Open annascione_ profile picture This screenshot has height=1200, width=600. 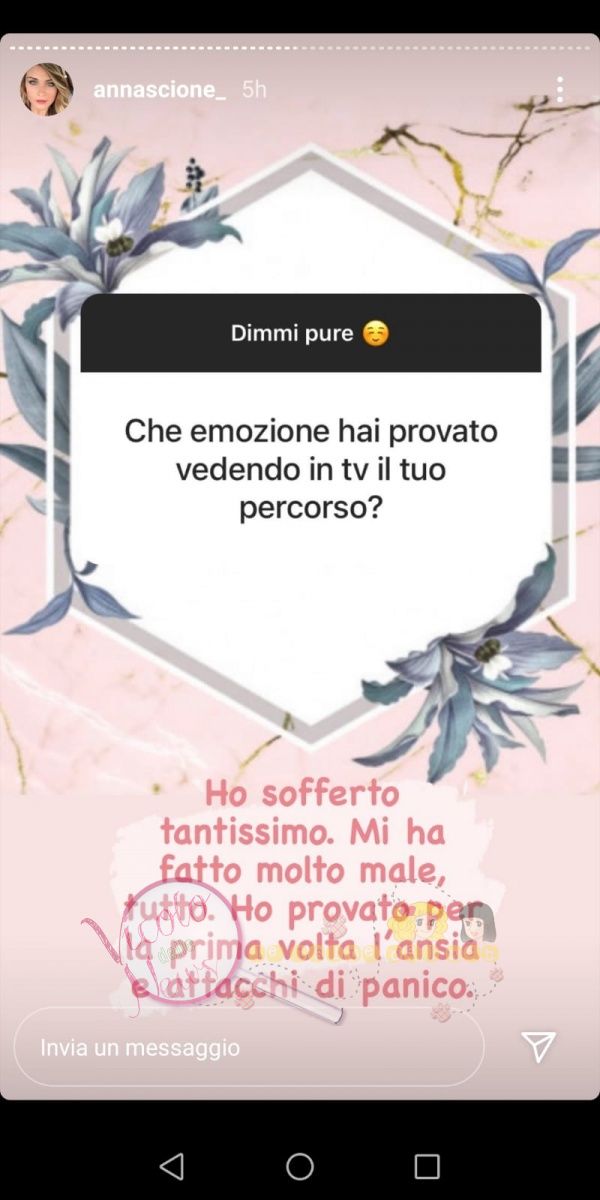point(46,90)
